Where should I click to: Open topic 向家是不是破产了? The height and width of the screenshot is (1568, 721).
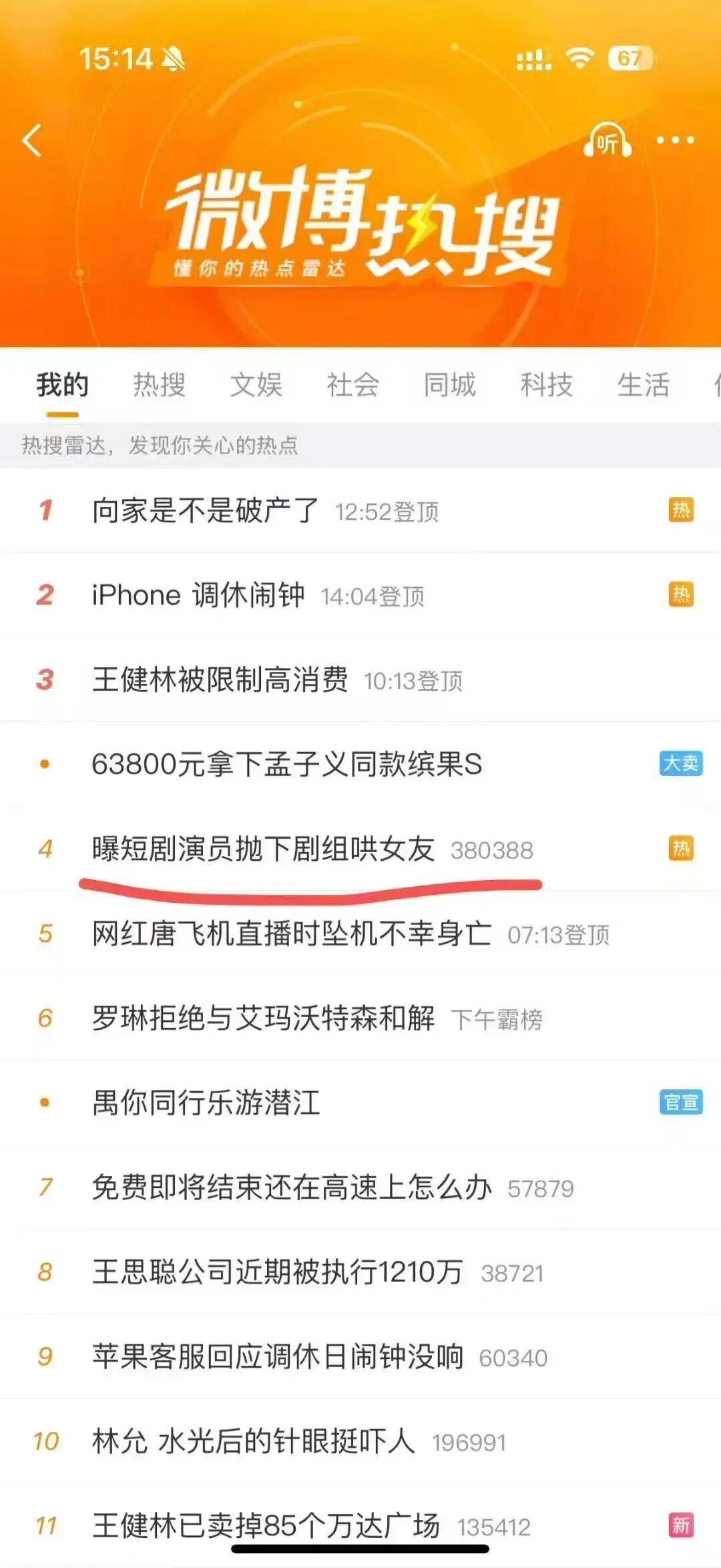pyautogui.click(x=206, y=511)
